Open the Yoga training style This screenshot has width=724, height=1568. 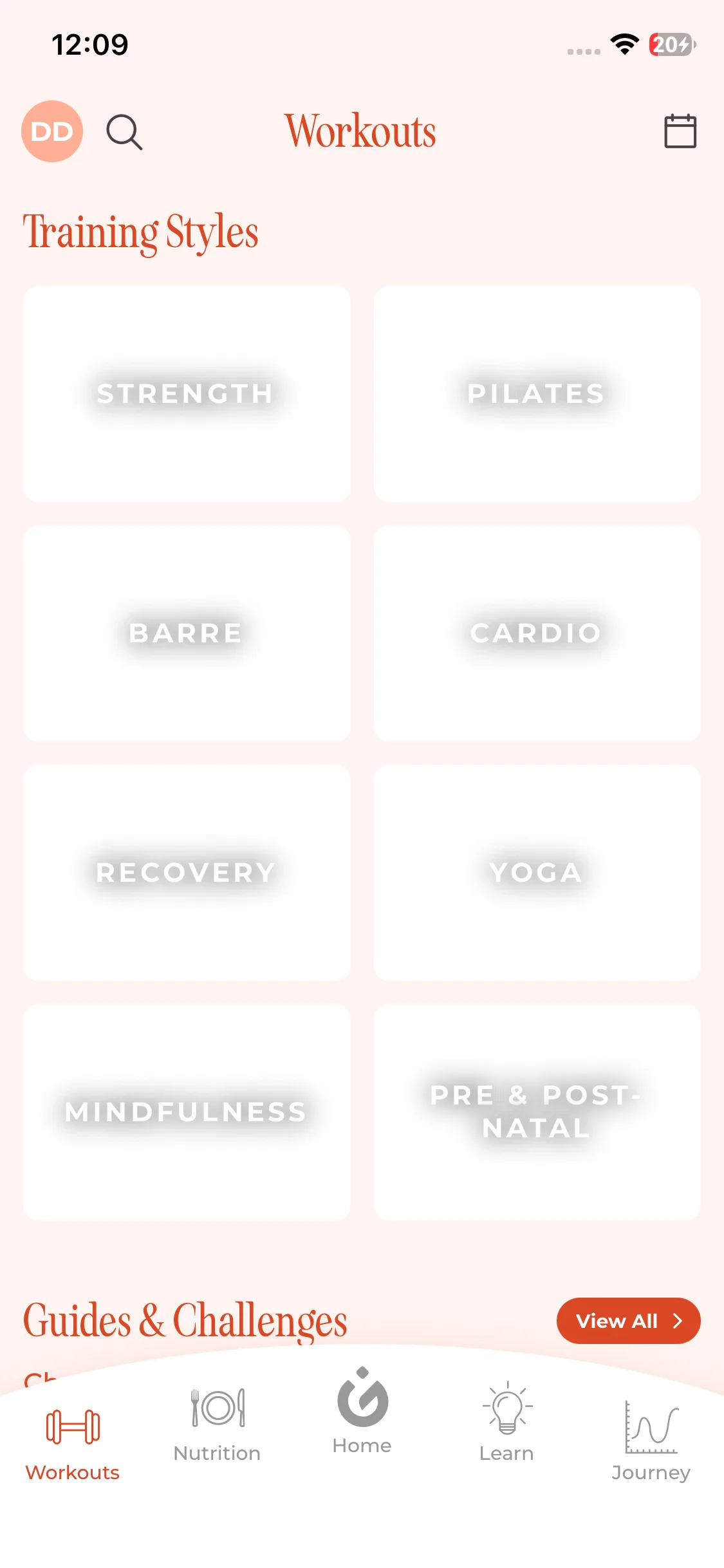(537, 873)
